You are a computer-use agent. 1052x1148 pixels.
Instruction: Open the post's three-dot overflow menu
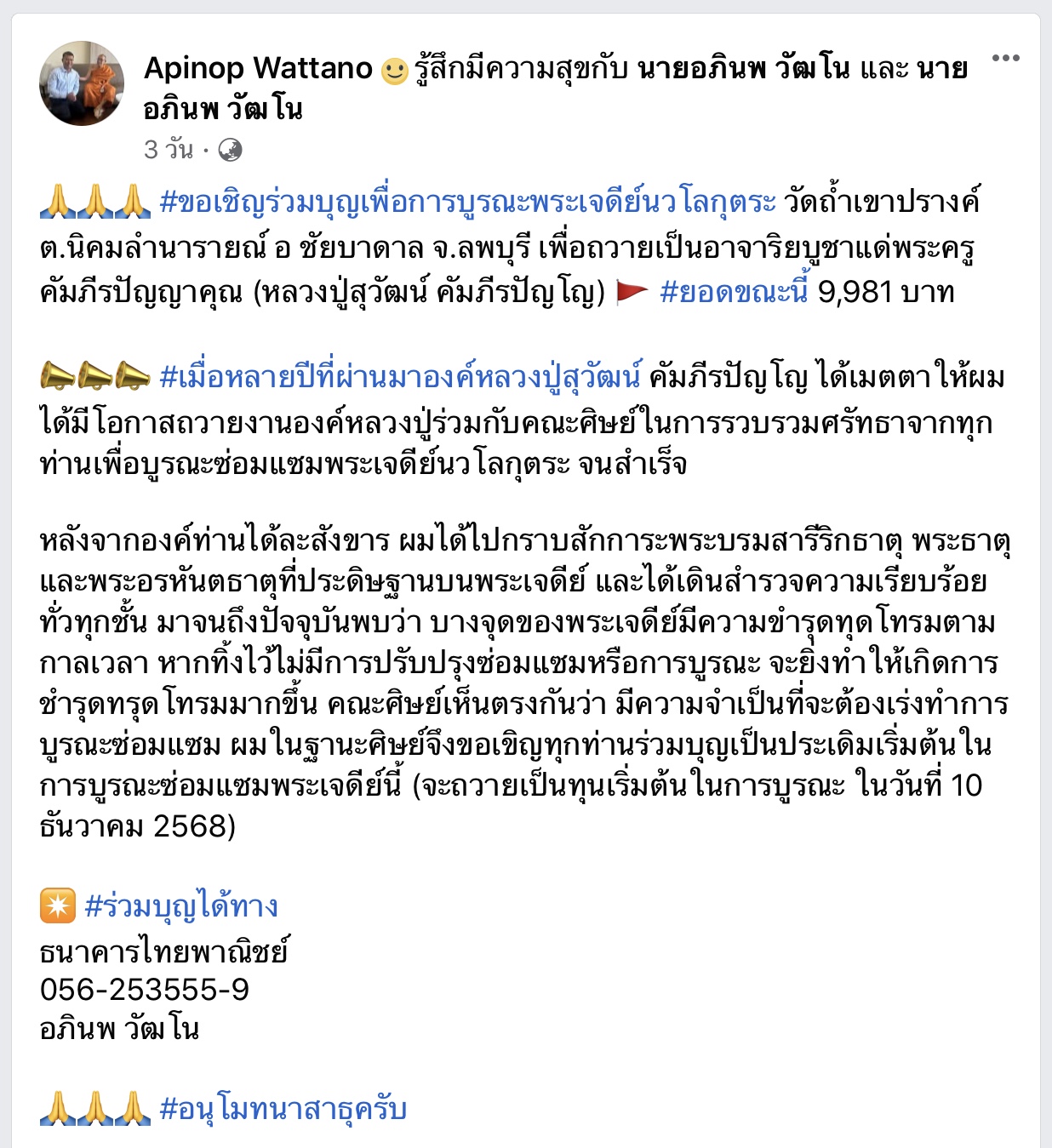(1005, 59)
